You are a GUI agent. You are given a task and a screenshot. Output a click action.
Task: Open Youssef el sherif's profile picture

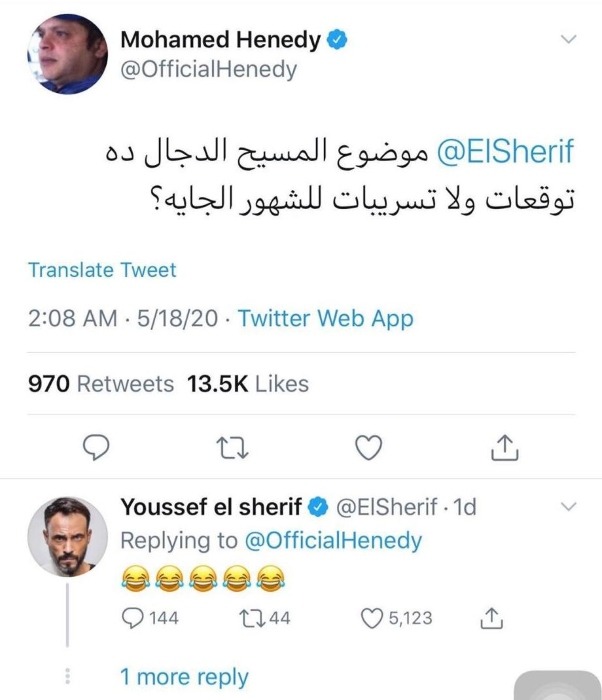coord(66,537)
